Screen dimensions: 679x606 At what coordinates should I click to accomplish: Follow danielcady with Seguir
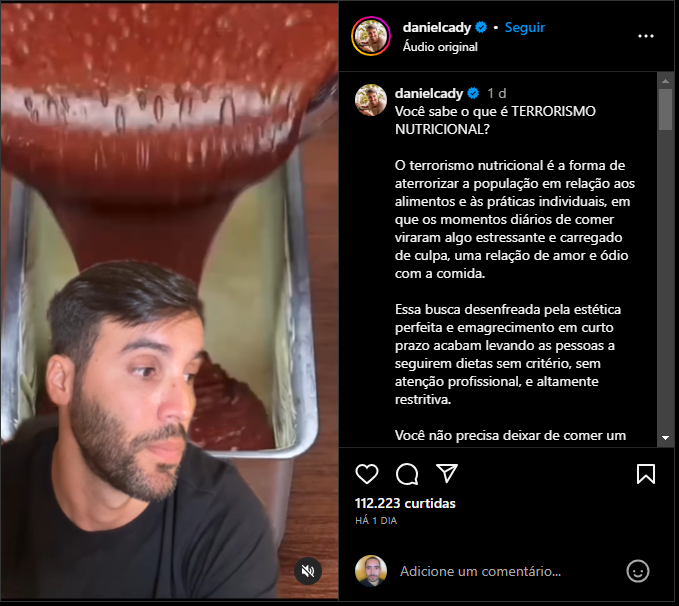(524, 27)
